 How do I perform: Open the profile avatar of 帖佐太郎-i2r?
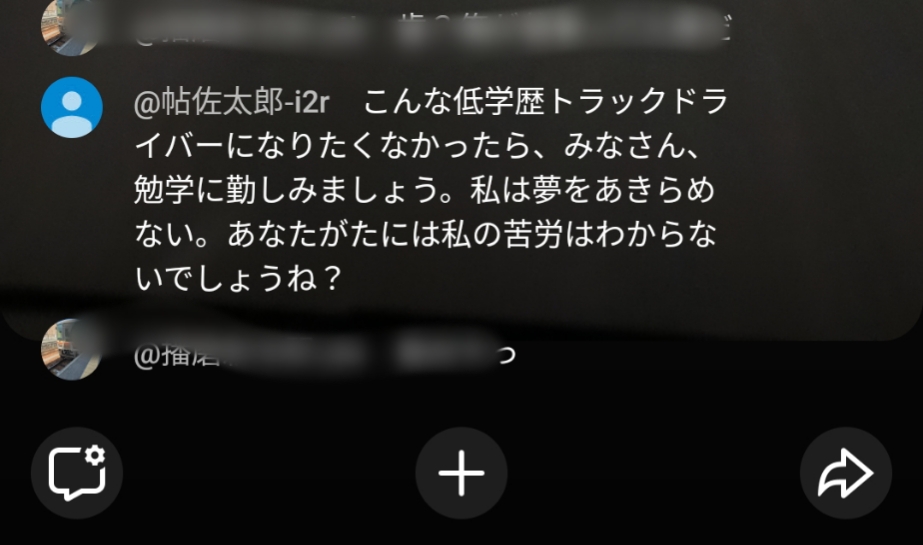pyautogui.click(x=72, y=107)
